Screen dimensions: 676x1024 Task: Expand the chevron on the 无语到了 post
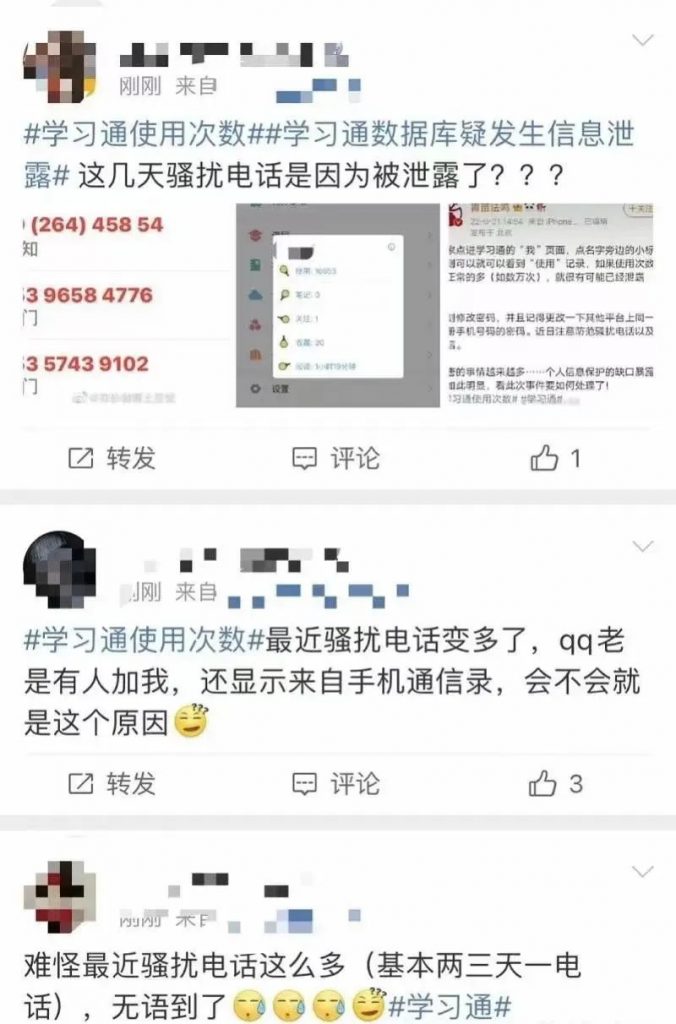643,871
